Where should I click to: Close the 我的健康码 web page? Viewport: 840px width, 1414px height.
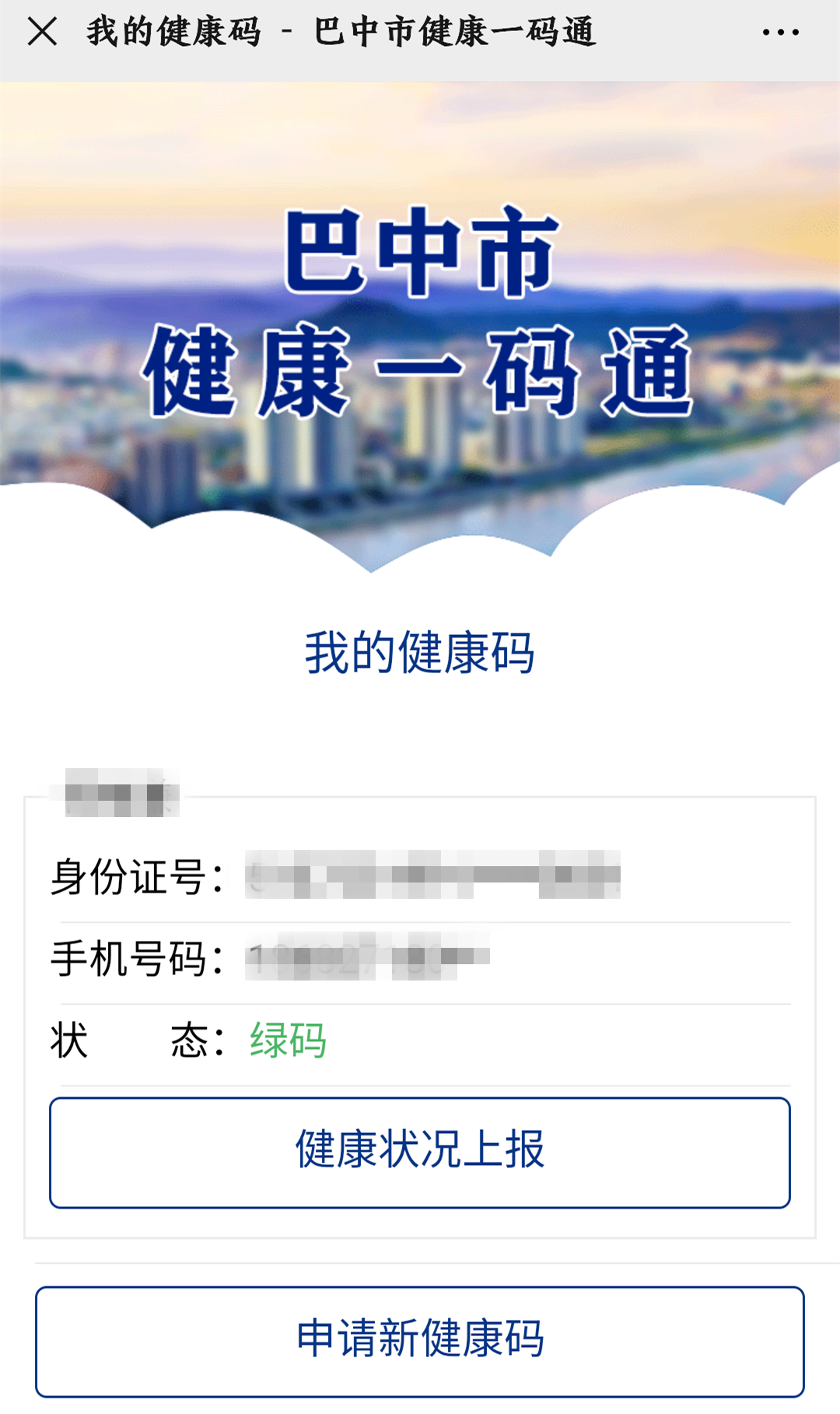pyautogui.click(x=42, y=32)
